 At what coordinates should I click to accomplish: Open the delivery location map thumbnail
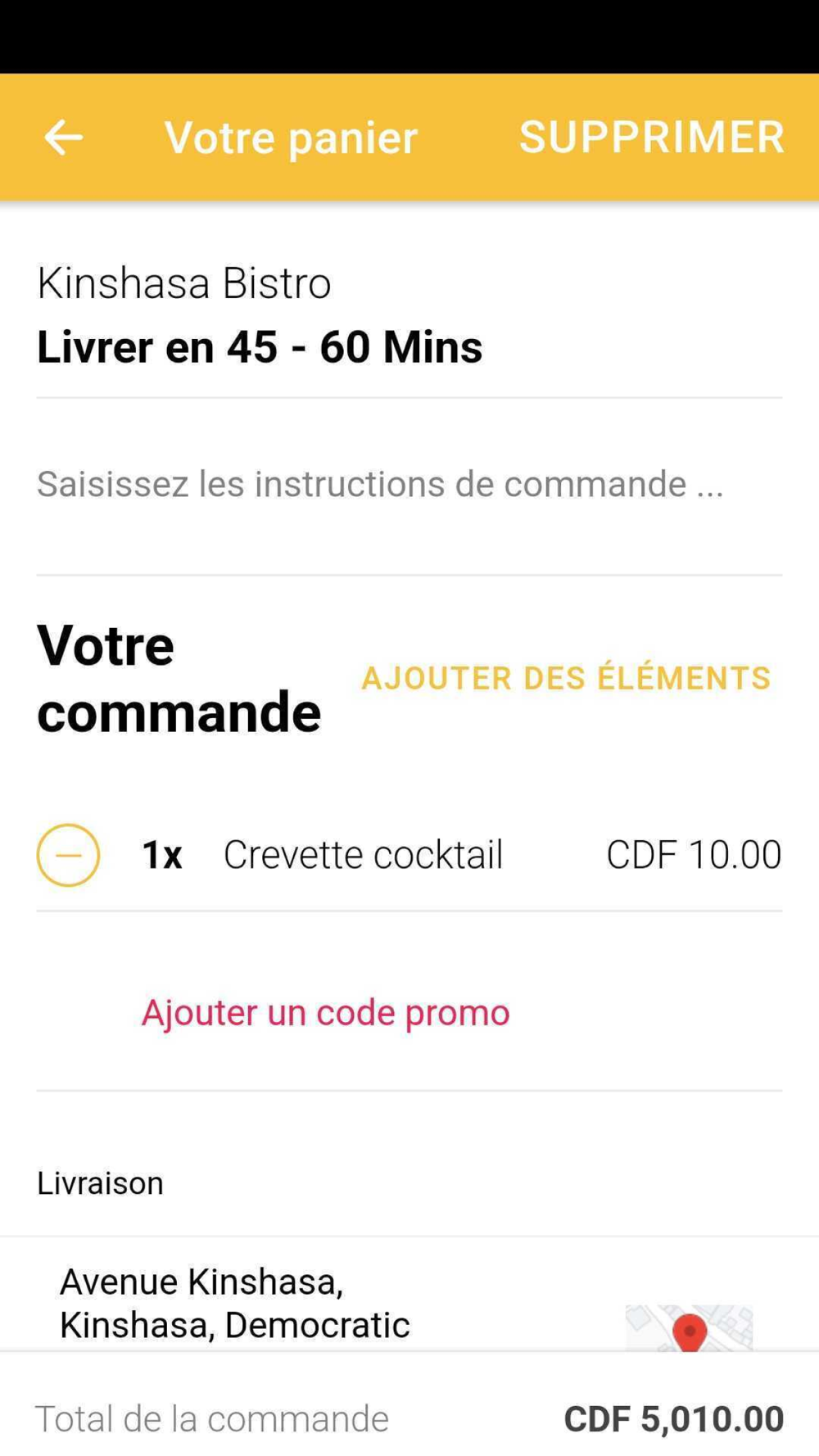(689, 1327)
